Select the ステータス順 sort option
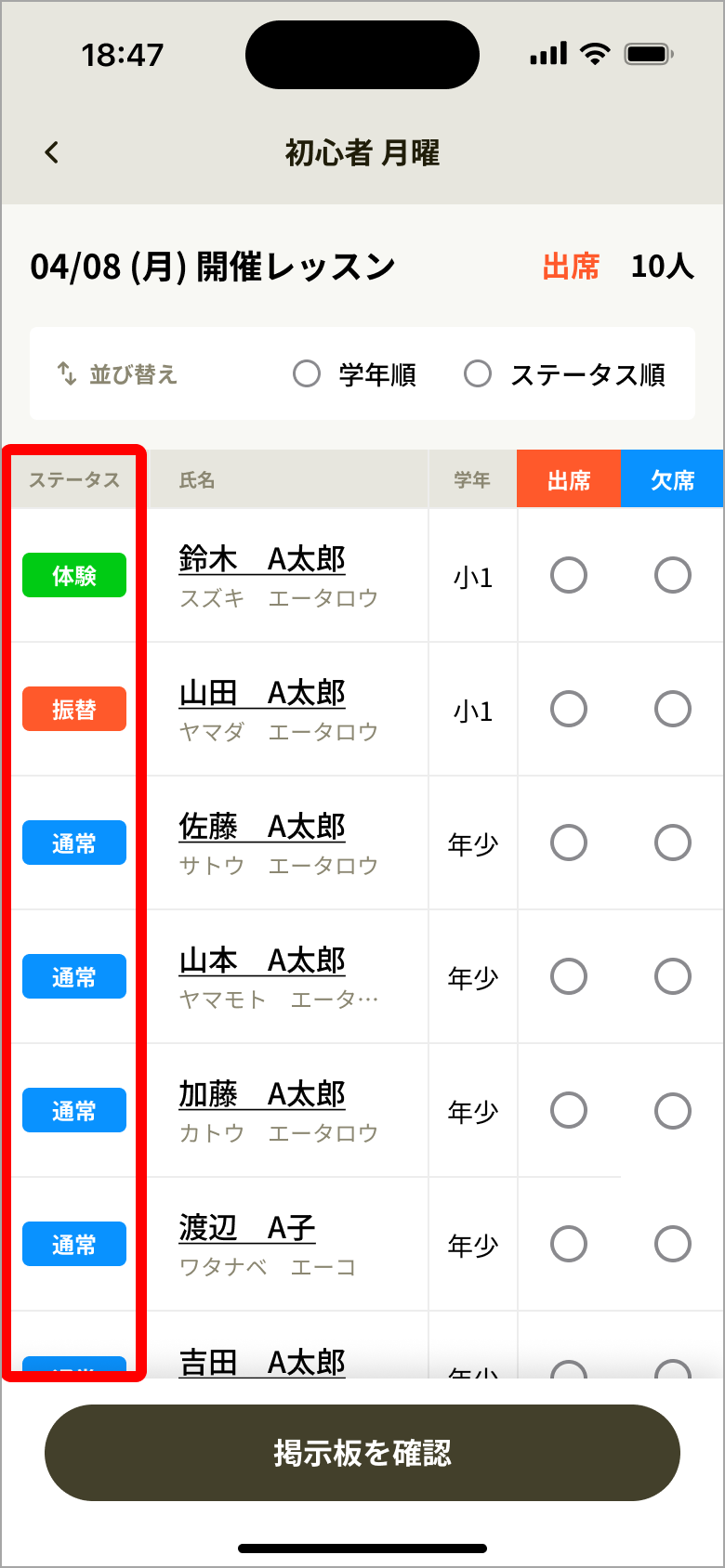725x1568 pixels. (x=479, y=373)
